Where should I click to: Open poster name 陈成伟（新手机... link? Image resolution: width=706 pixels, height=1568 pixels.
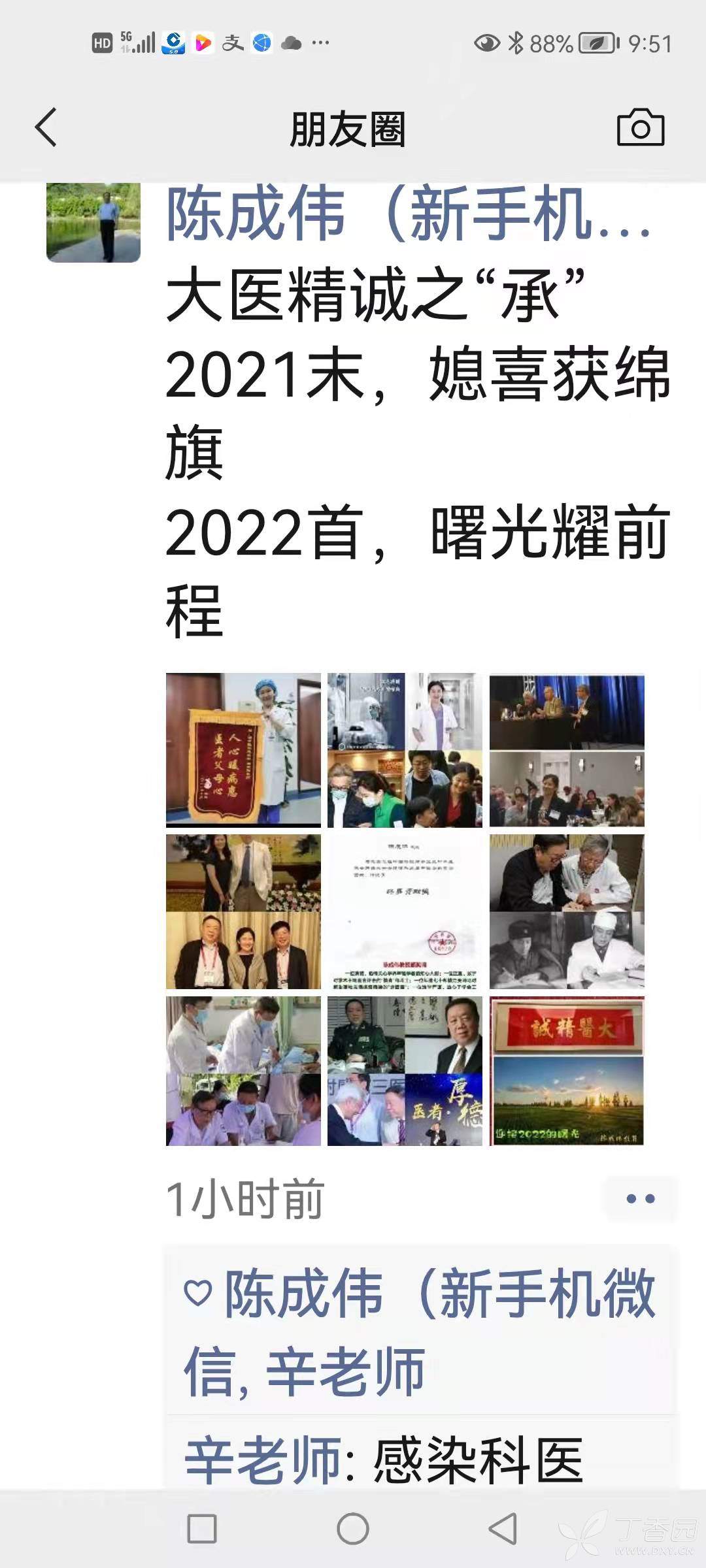(x=408, y=214)
